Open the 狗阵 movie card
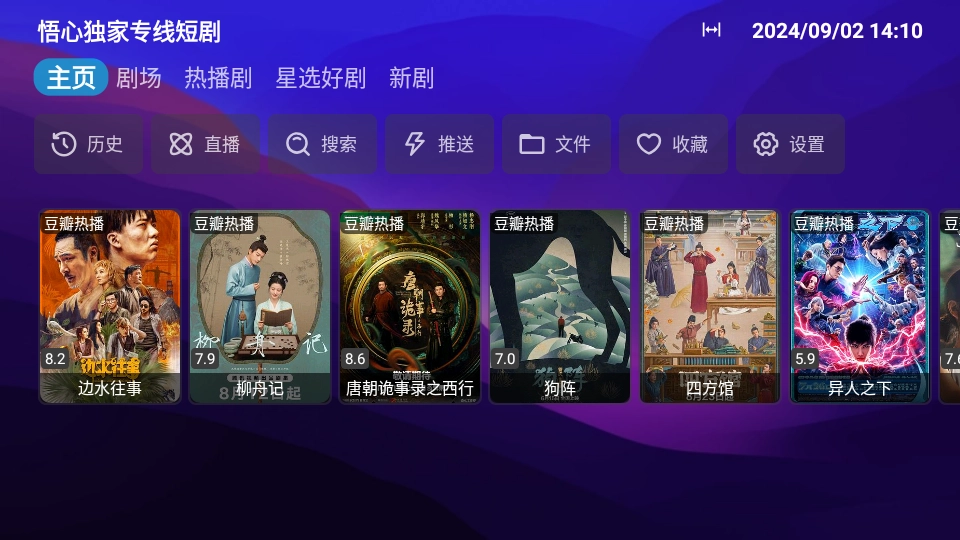The width and height of the screenshot is (960, 540). pos(560,307)
